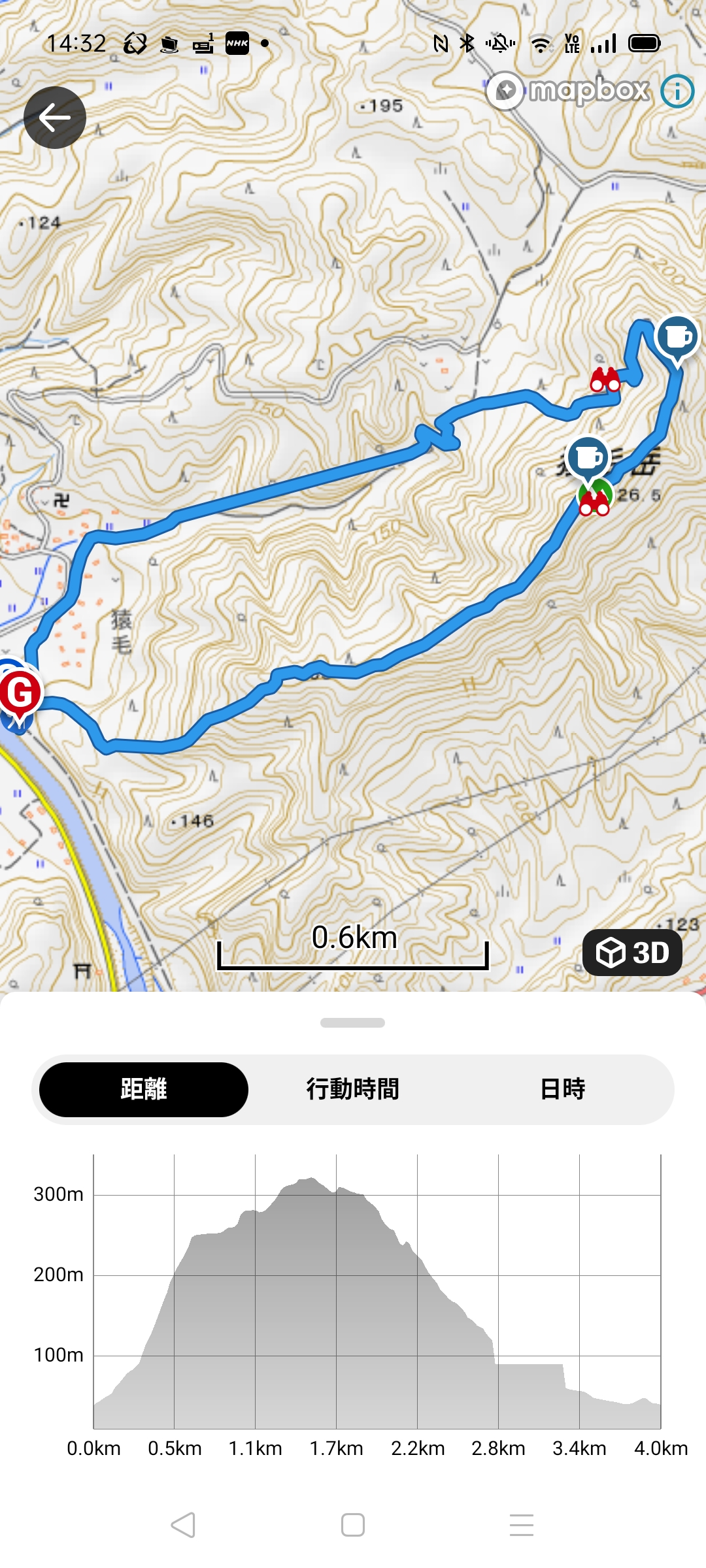Switch to the 日時 tab
This screenshot has width=706, height=1568.
[562, 1089]
